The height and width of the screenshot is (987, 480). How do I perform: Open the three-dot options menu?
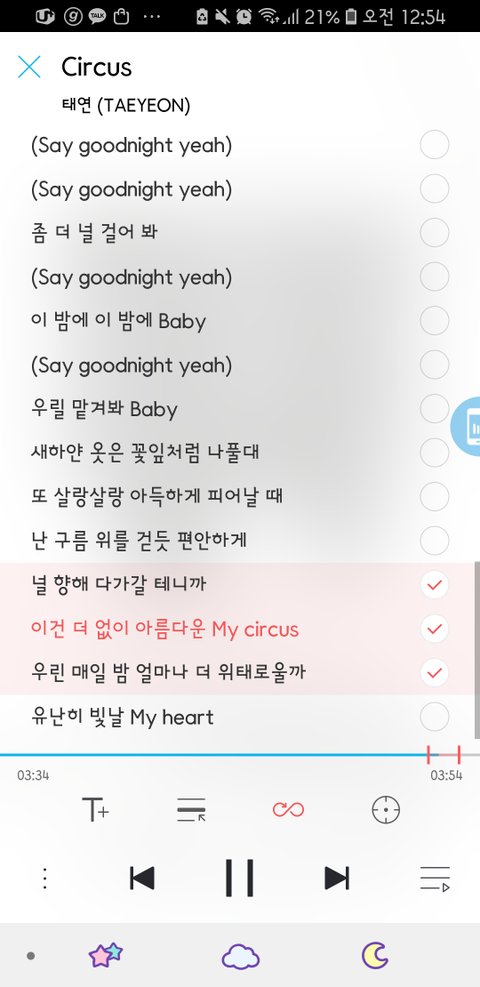coord(45,877)
